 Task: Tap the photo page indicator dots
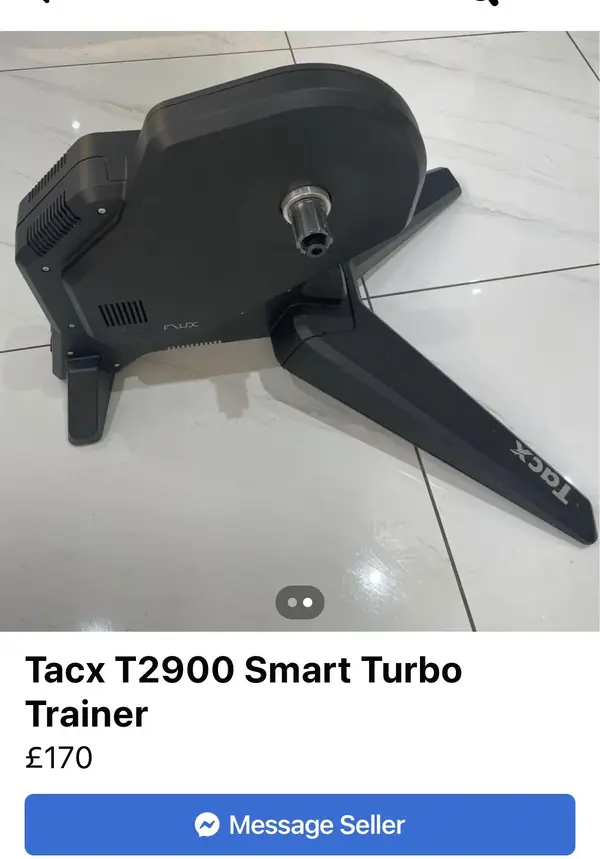click(x=300, y=602)
